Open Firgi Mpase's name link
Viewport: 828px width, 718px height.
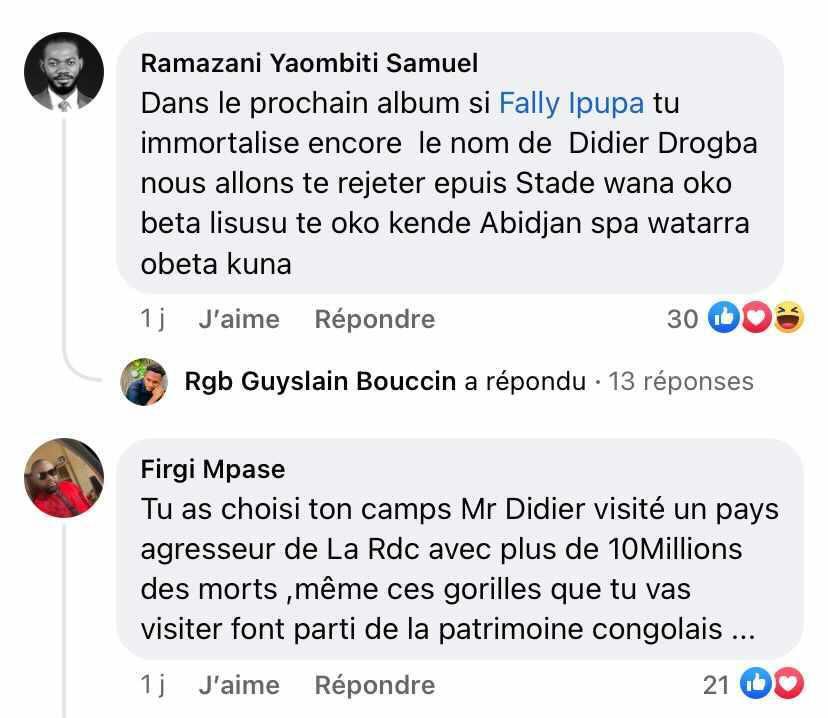(212, 469)
